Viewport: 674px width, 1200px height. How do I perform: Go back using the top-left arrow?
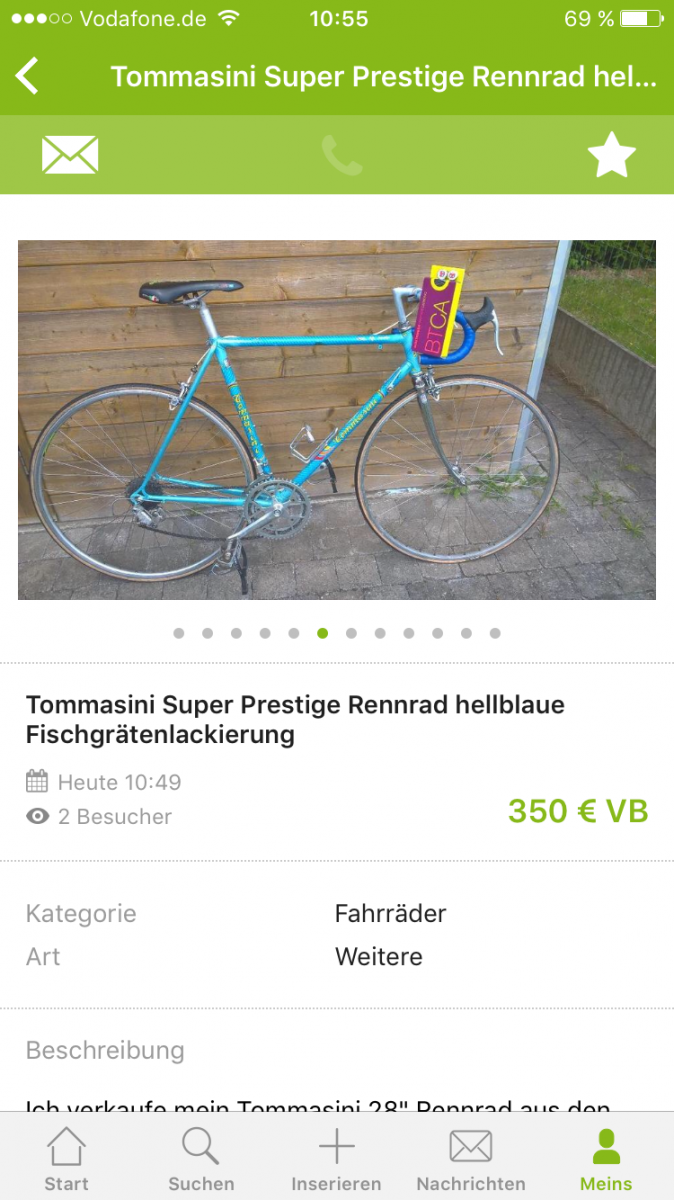tap(27, 76)
